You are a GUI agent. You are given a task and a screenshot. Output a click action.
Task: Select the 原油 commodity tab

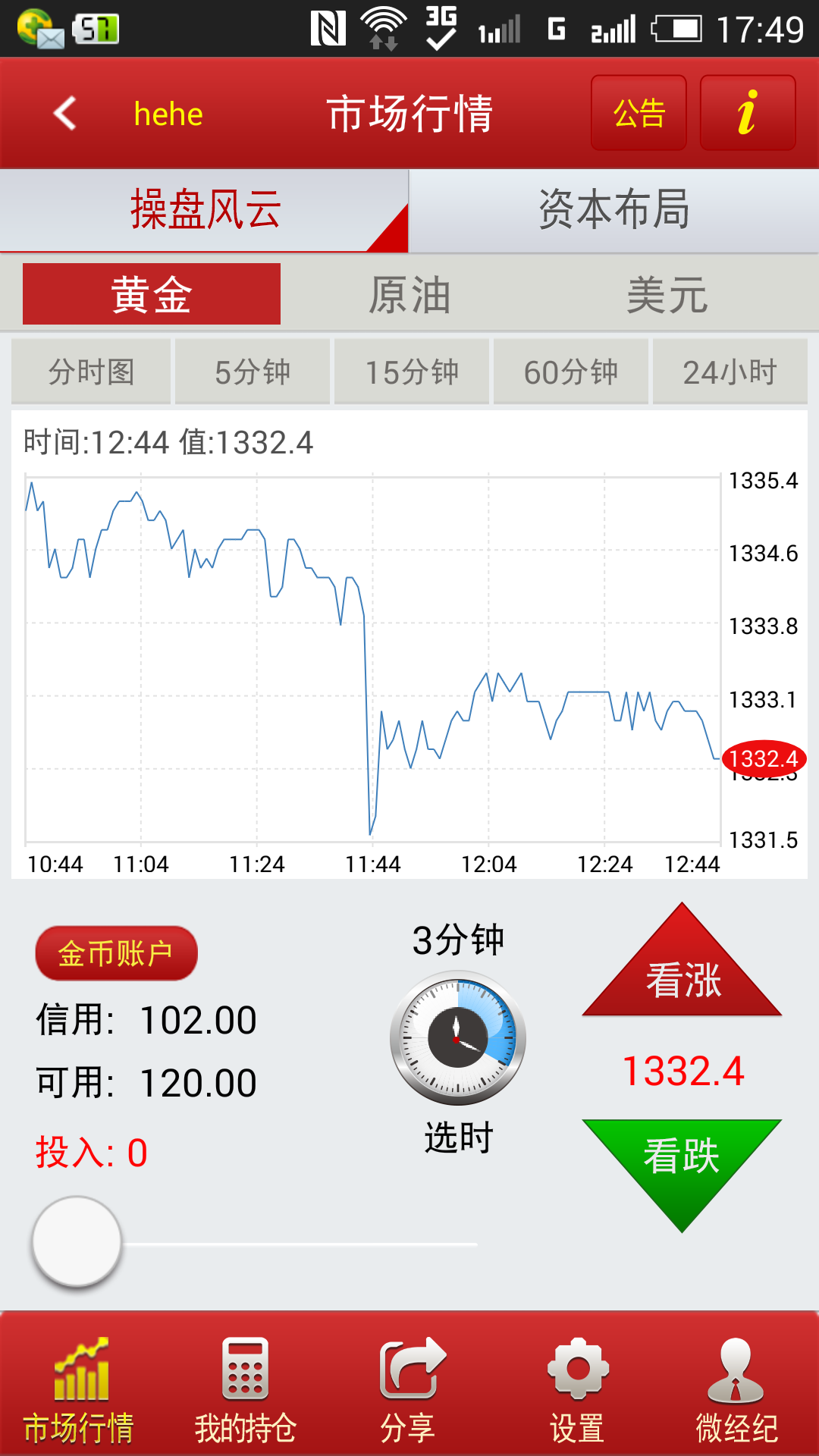click(409, 294)
